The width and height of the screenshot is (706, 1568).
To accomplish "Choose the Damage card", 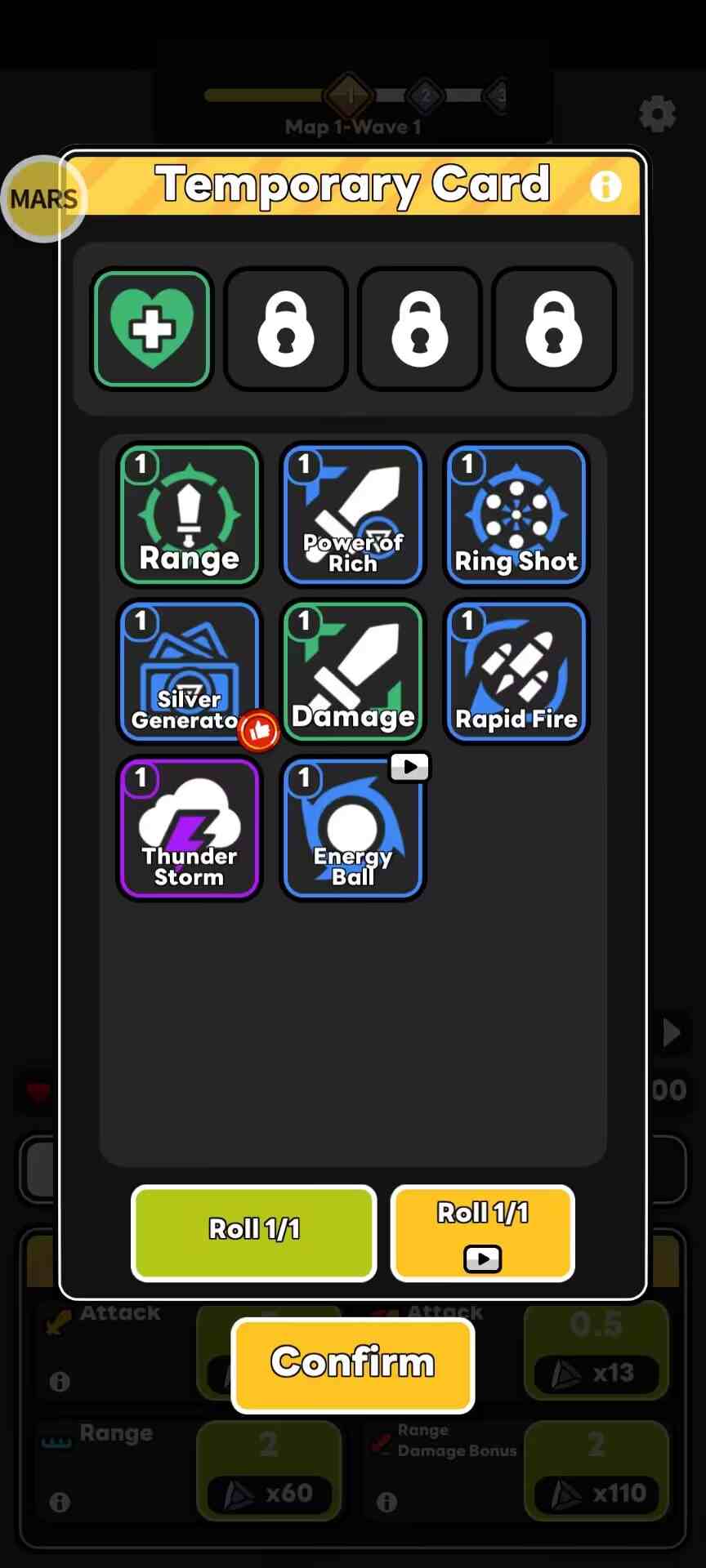I will (352, 671).
